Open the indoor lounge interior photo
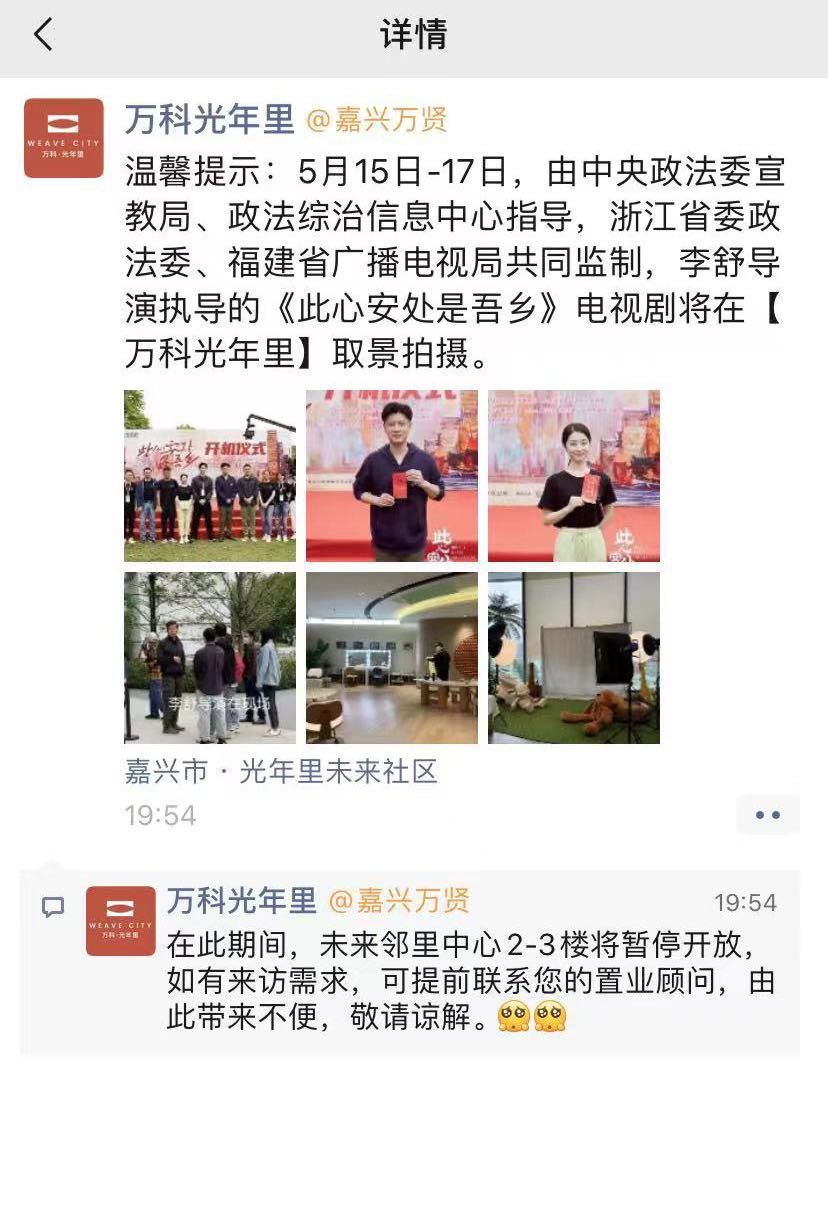The width and height of the screenshot is (828, 1231). coord(392,658)
